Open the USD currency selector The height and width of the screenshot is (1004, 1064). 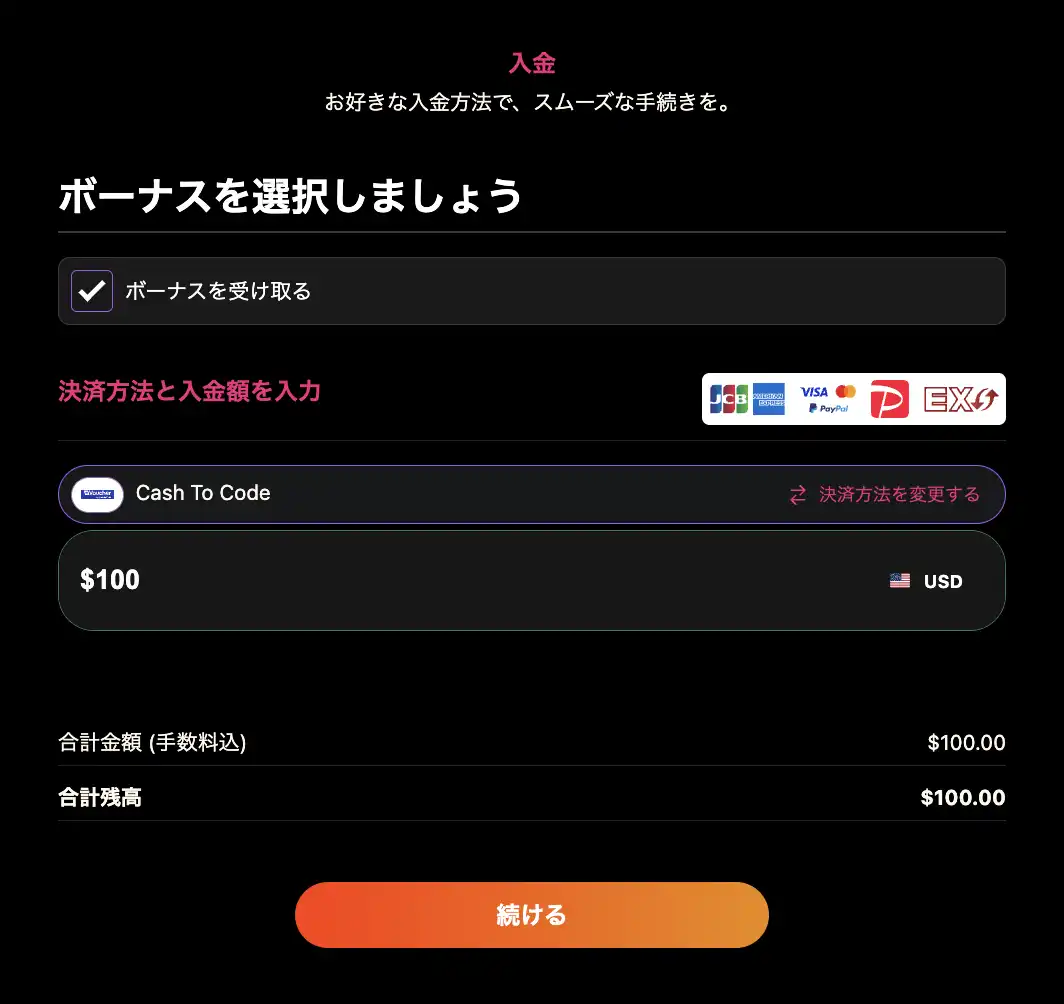tap(926, 581)
